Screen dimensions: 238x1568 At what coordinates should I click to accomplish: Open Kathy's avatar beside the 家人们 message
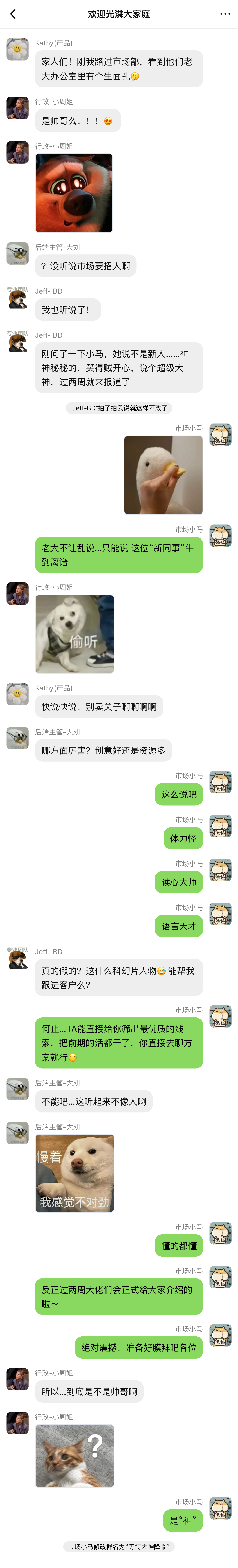point(18,49)
